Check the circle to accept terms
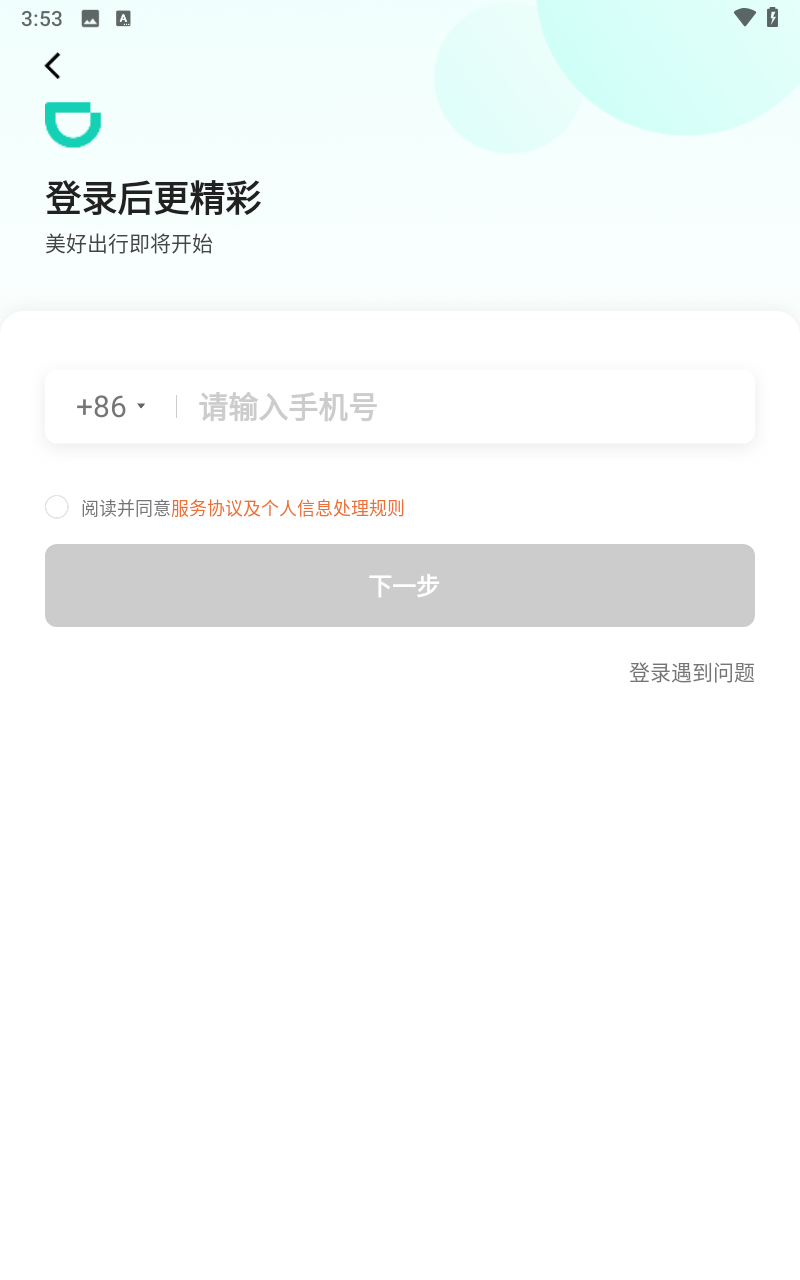The width and height of the screenshot is (800, 1280). 56,507
